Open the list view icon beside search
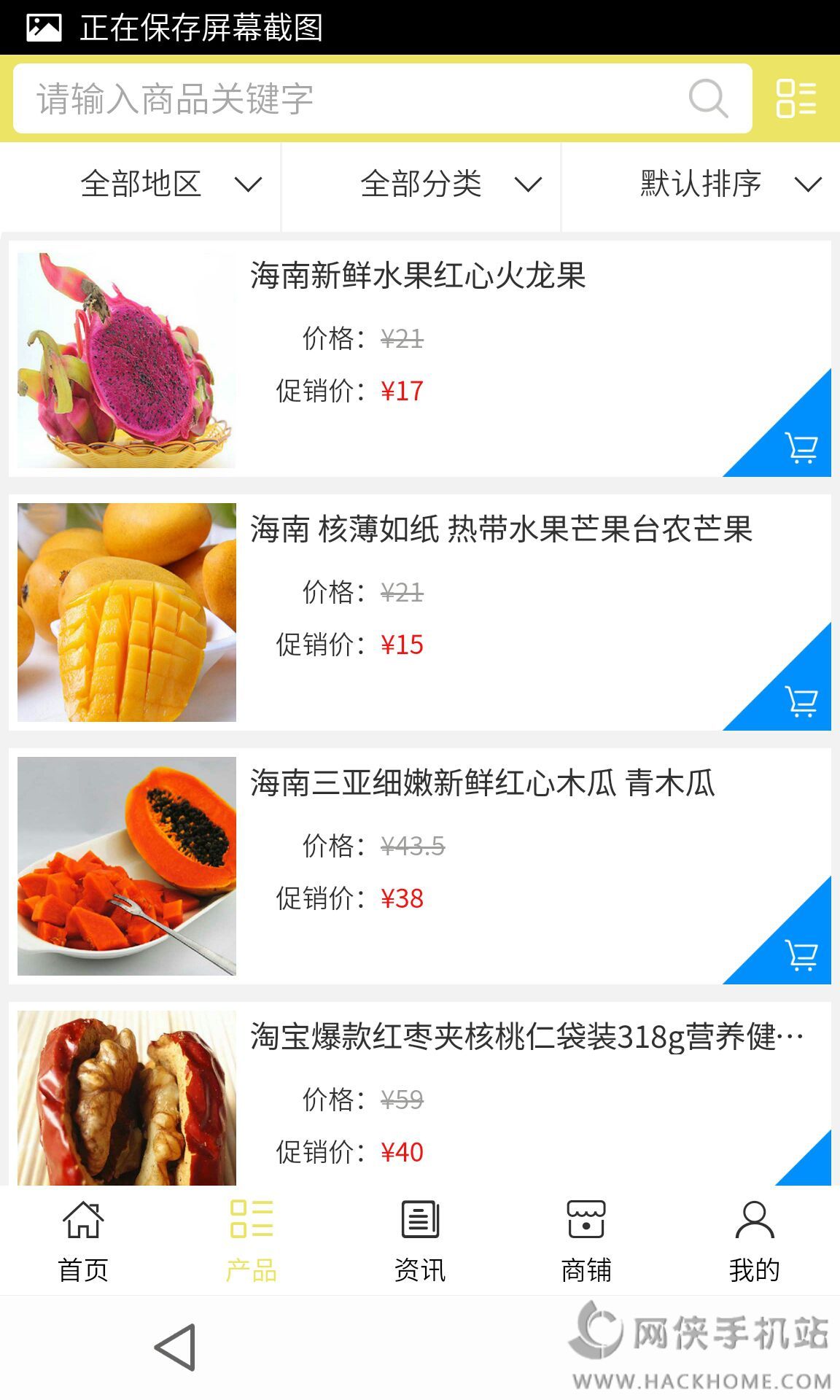 pos(796,98)
